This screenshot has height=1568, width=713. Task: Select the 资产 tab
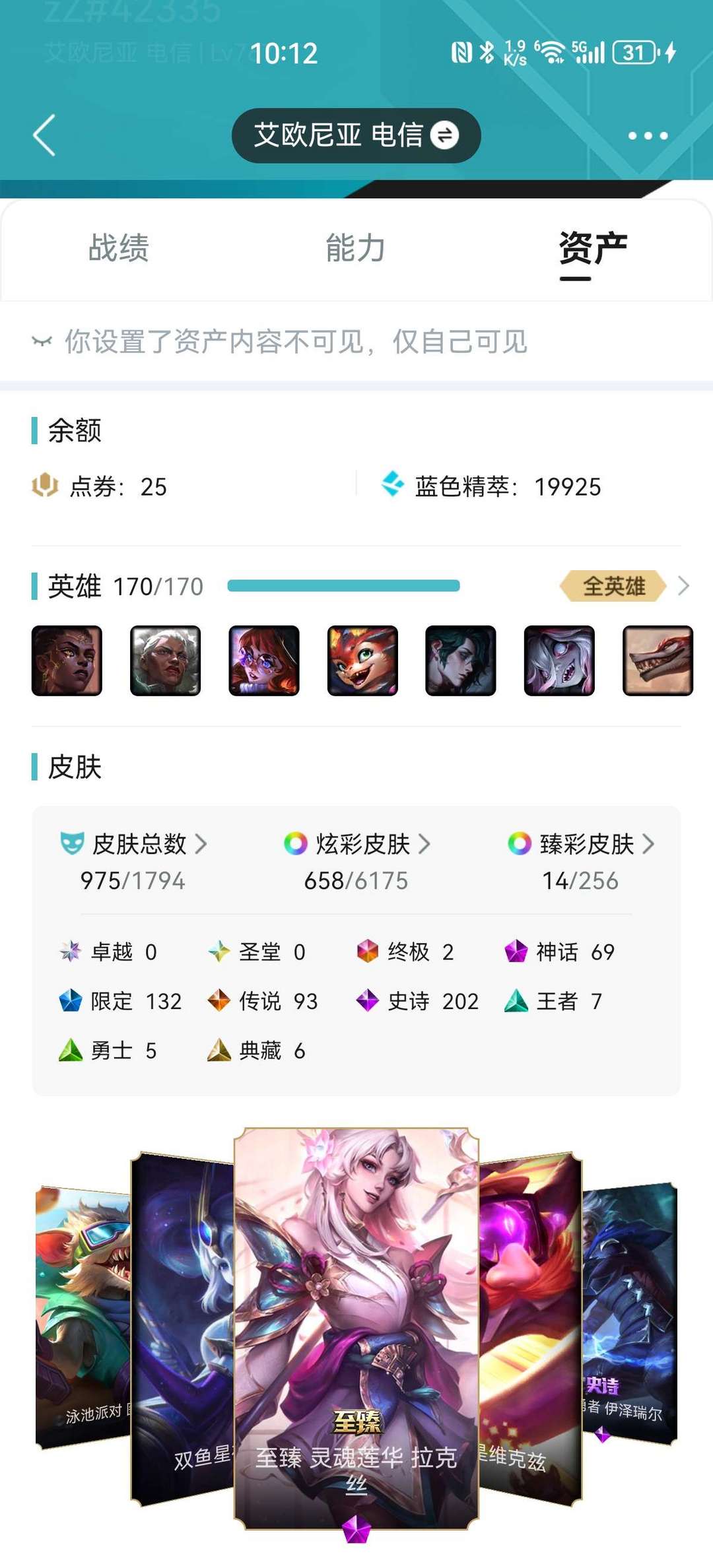click(x=593, y=249)
